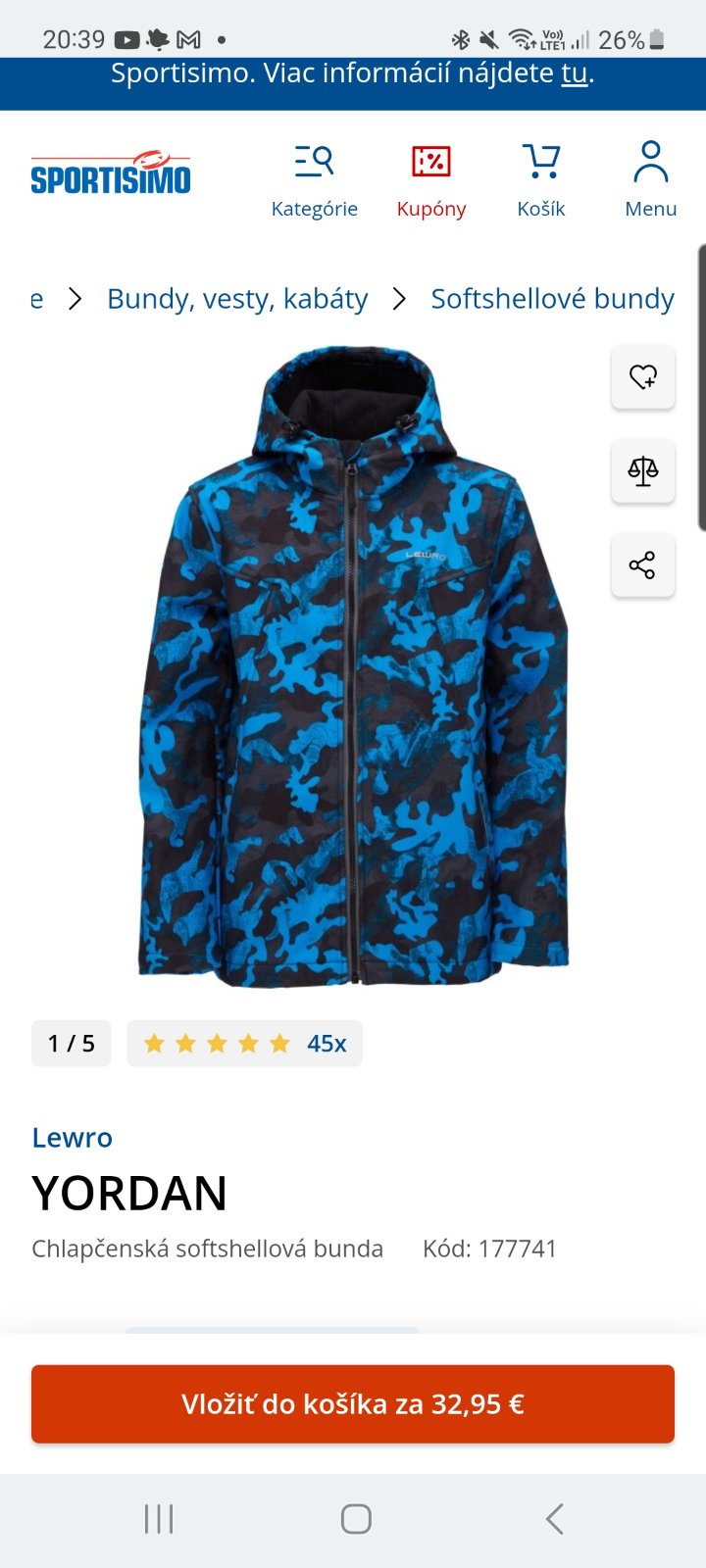
Task: Open recent apps from navigation bar
Action: click(159, 1519)
